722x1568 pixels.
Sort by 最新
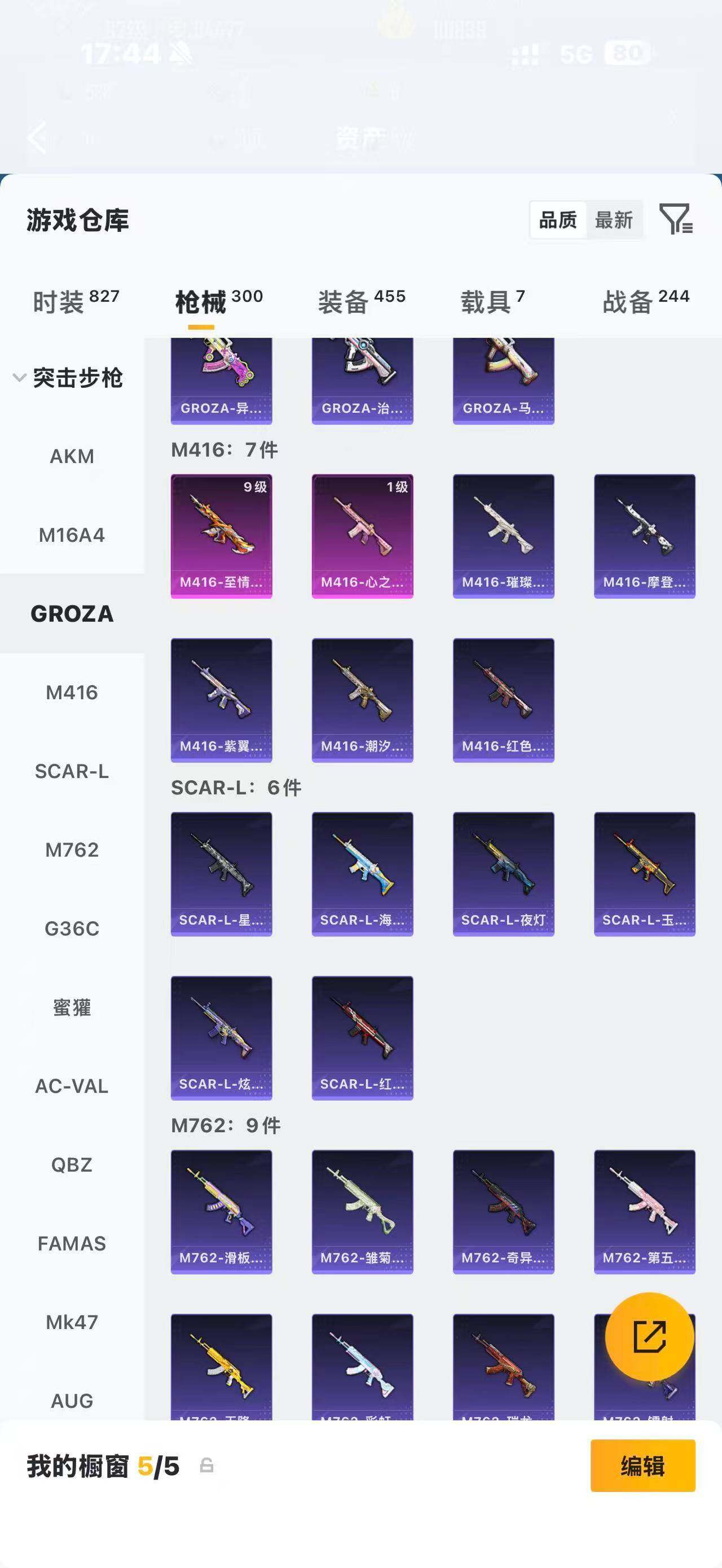tap(614, 220)
